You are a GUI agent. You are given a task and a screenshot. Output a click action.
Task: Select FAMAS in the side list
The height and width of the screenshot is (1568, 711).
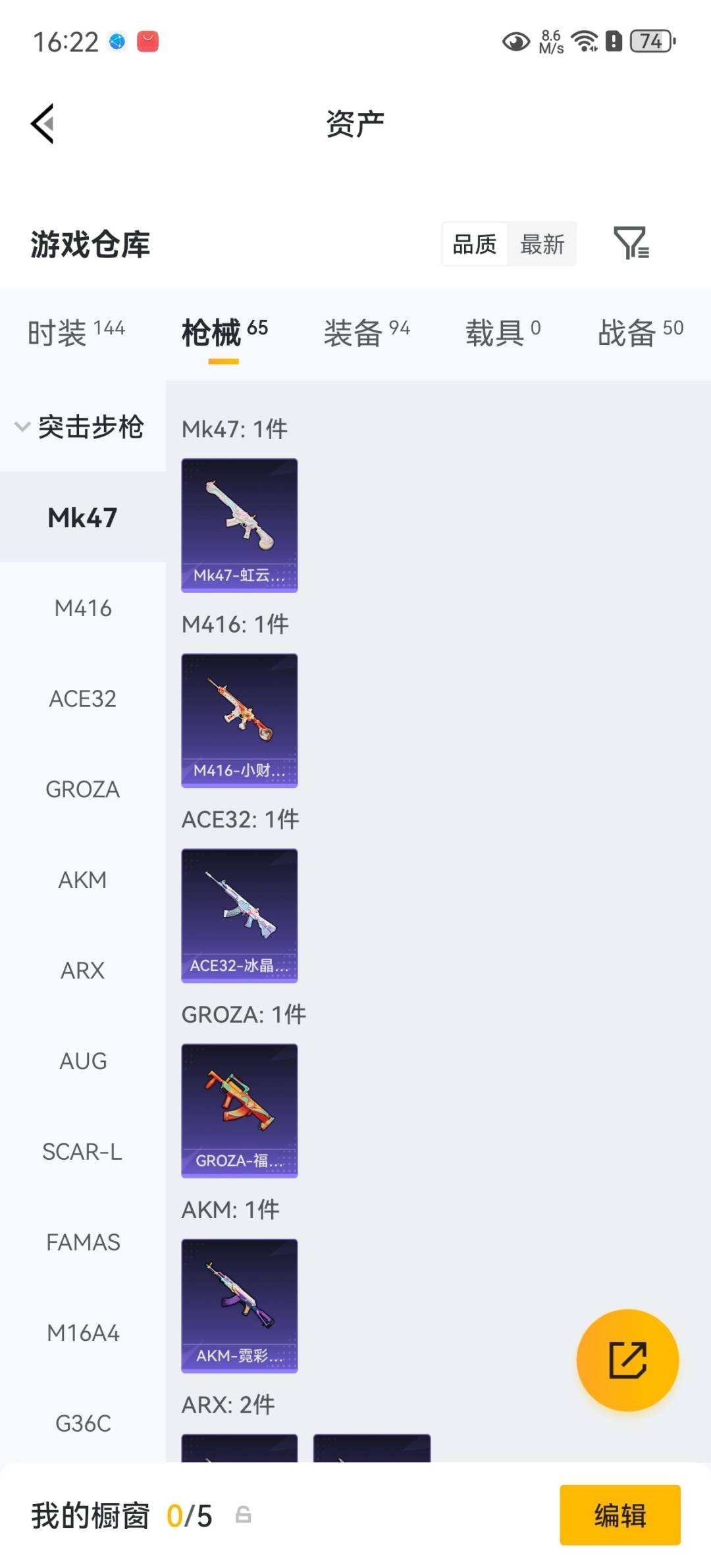coord(83,1242)
